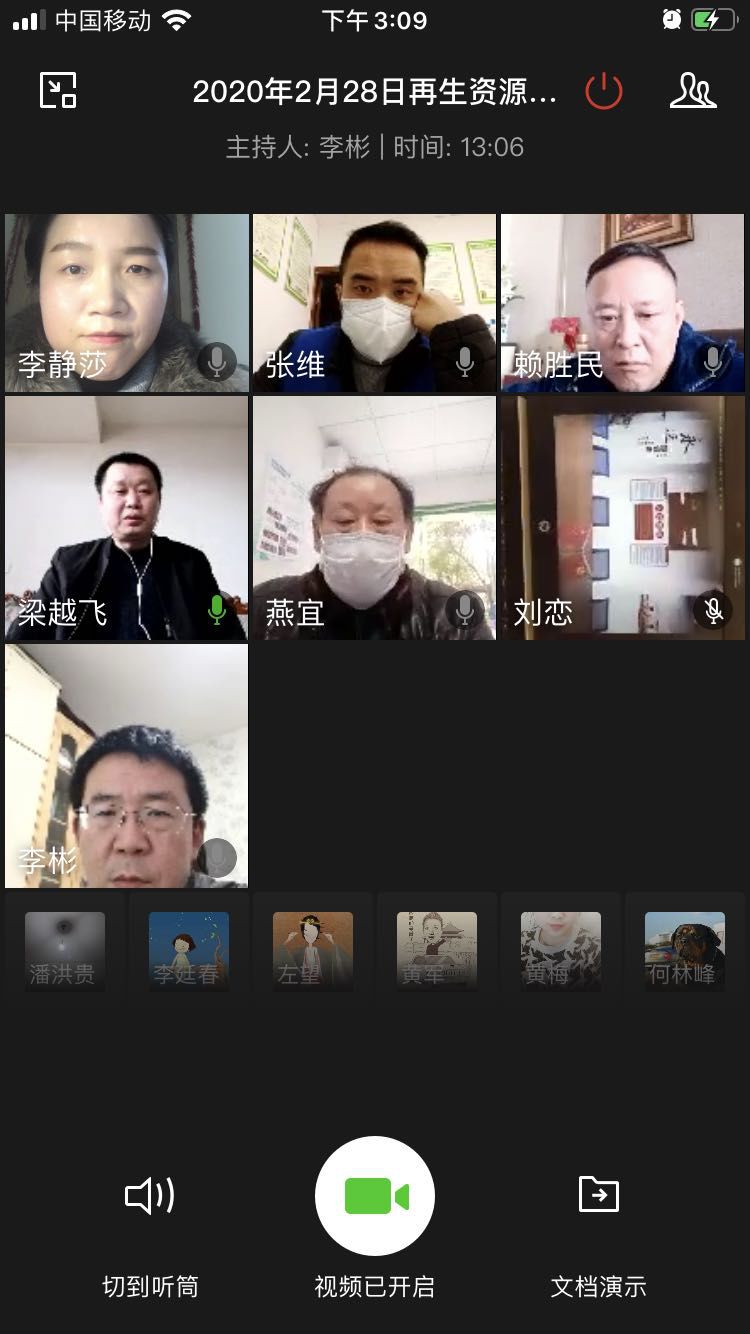Tap 潘洪贵's avatar
This screenshot has width=750, height=1334.
[64, 951]
